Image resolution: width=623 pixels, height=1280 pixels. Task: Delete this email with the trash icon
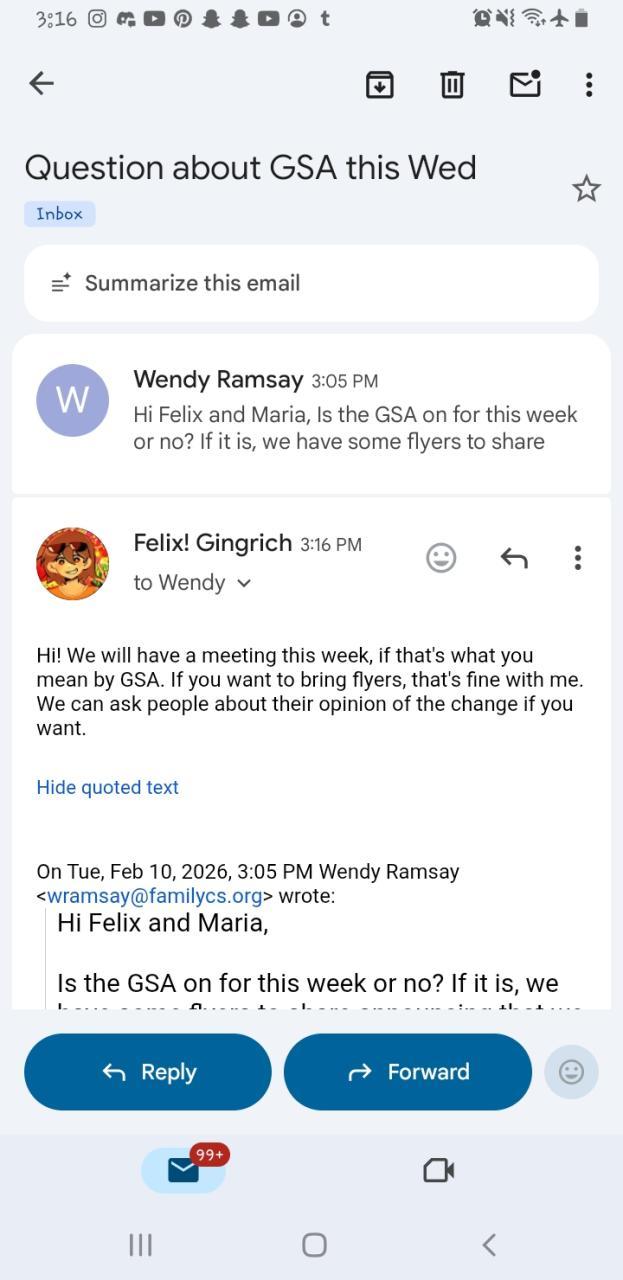452,85
